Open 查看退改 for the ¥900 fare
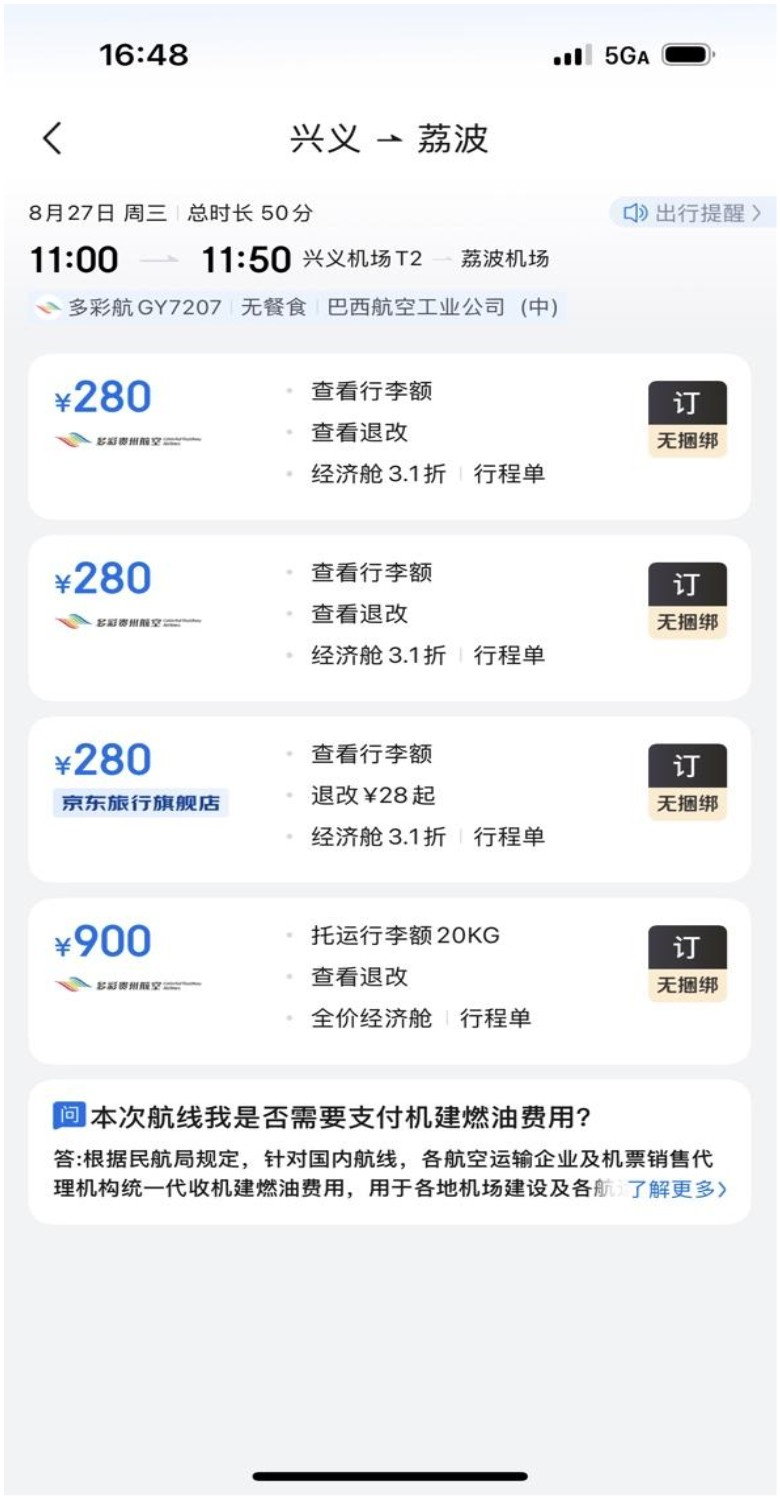This screenshot has width=780, height=1499. pos(359,977)
